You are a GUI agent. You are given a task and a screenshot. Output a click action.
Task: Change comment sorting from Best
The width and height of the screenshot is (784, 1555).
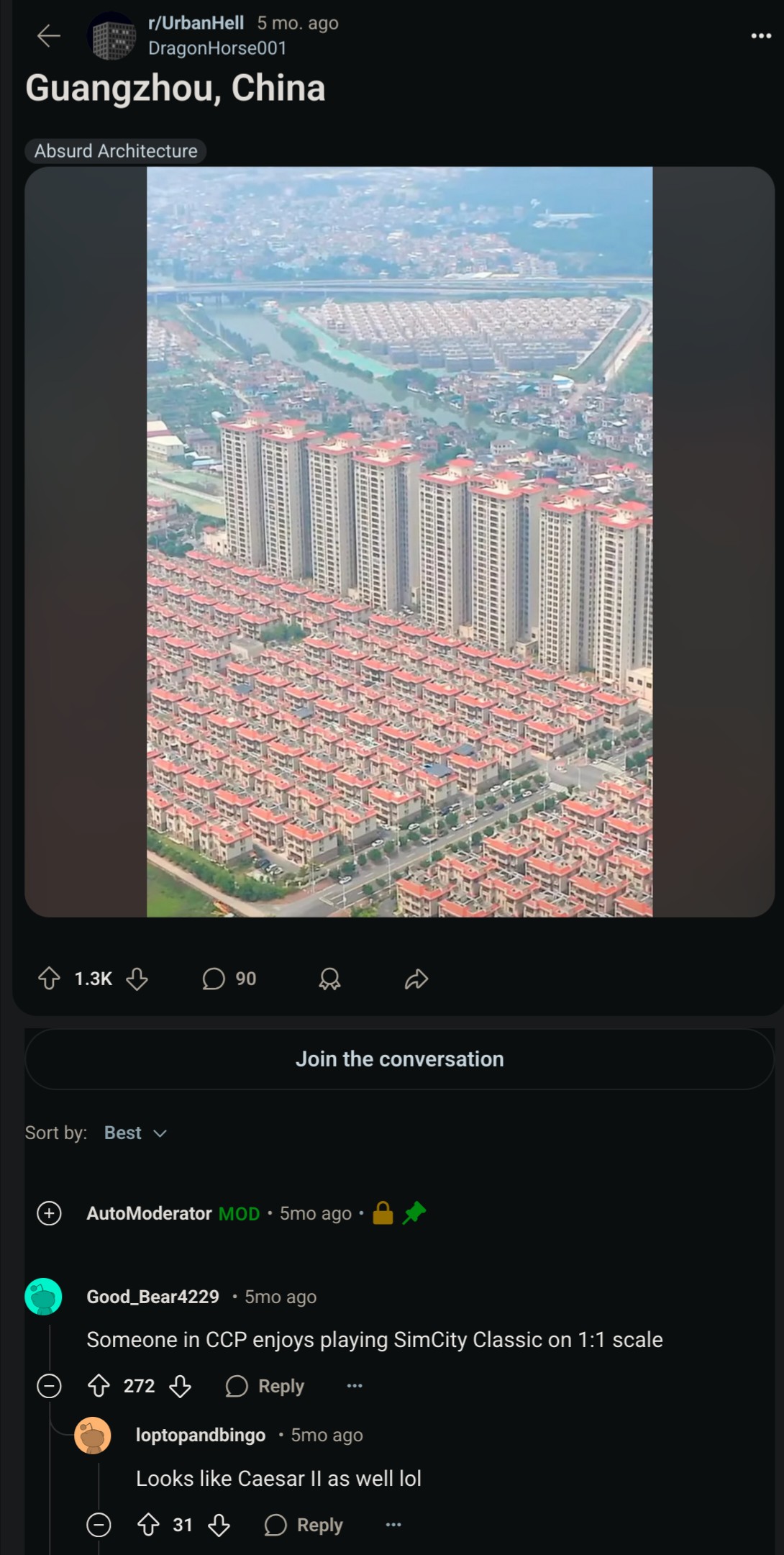click(x=135, y=1133)
